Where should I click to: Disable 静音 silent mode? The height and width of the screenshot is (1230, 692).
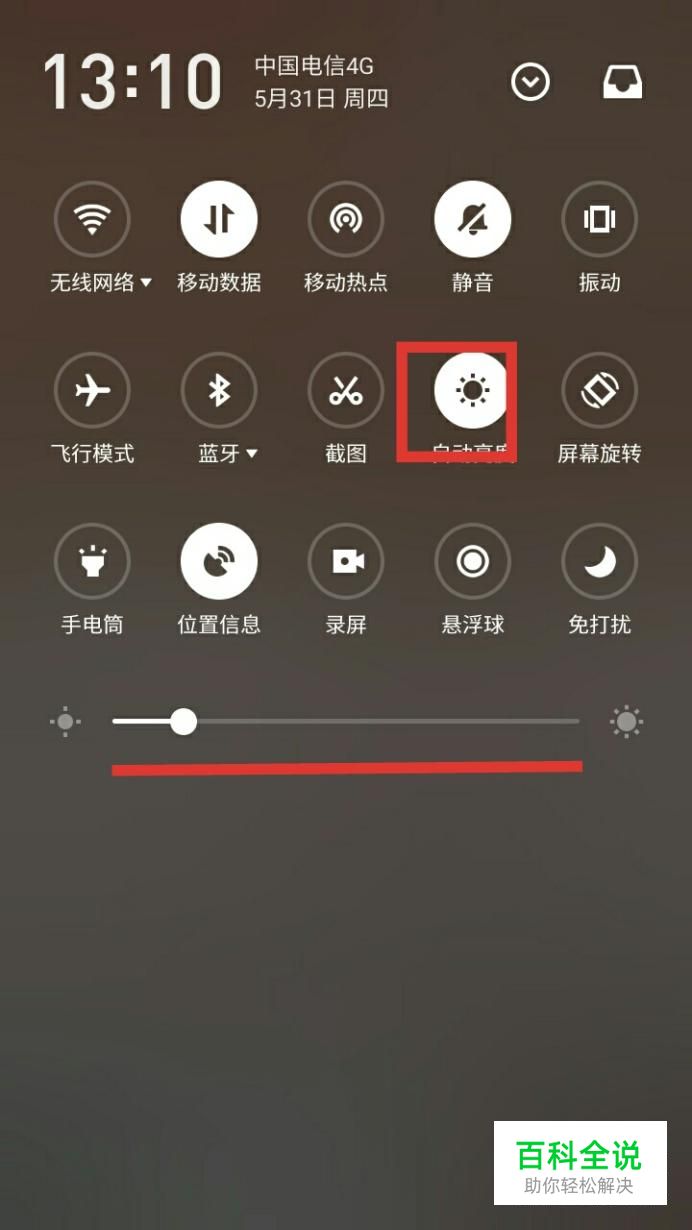[473, 219]
